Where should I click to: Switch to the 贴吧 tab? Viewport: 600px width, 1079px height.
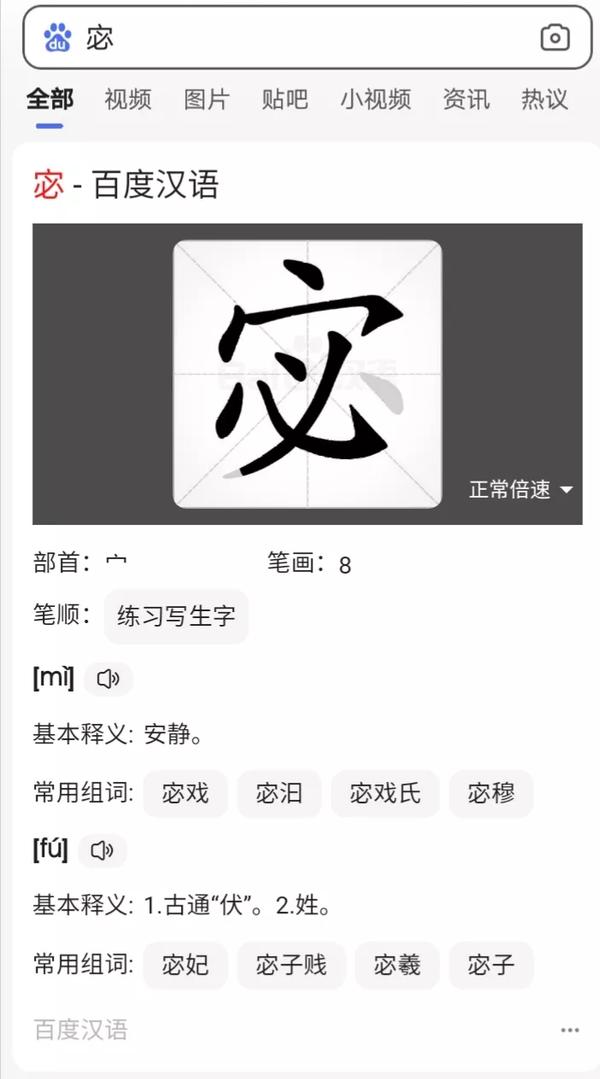coord(285,99)
